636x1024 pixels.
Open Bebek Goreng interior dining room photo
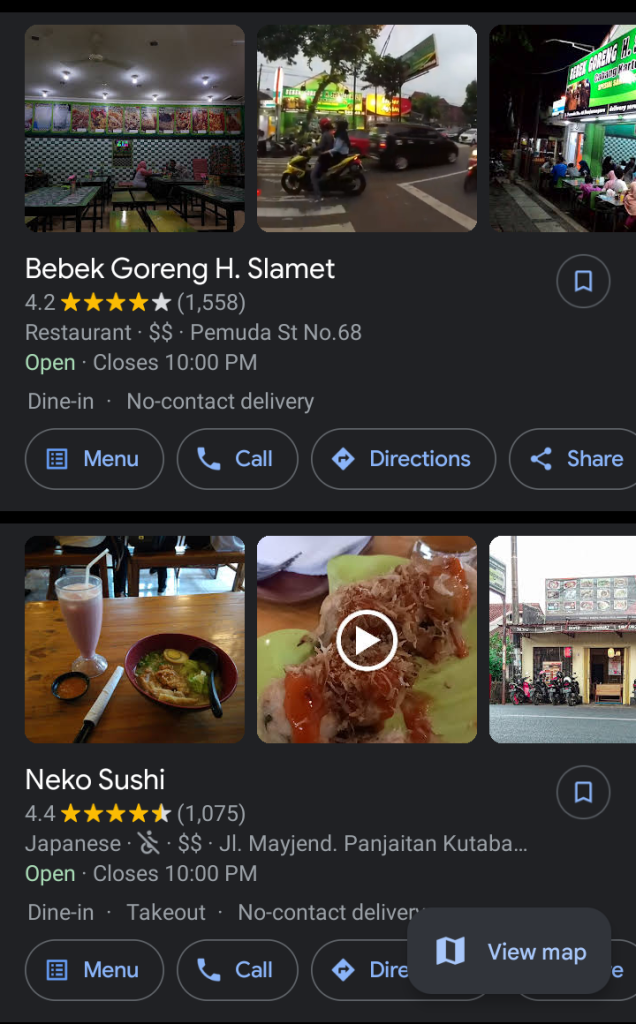click(135, 128)
